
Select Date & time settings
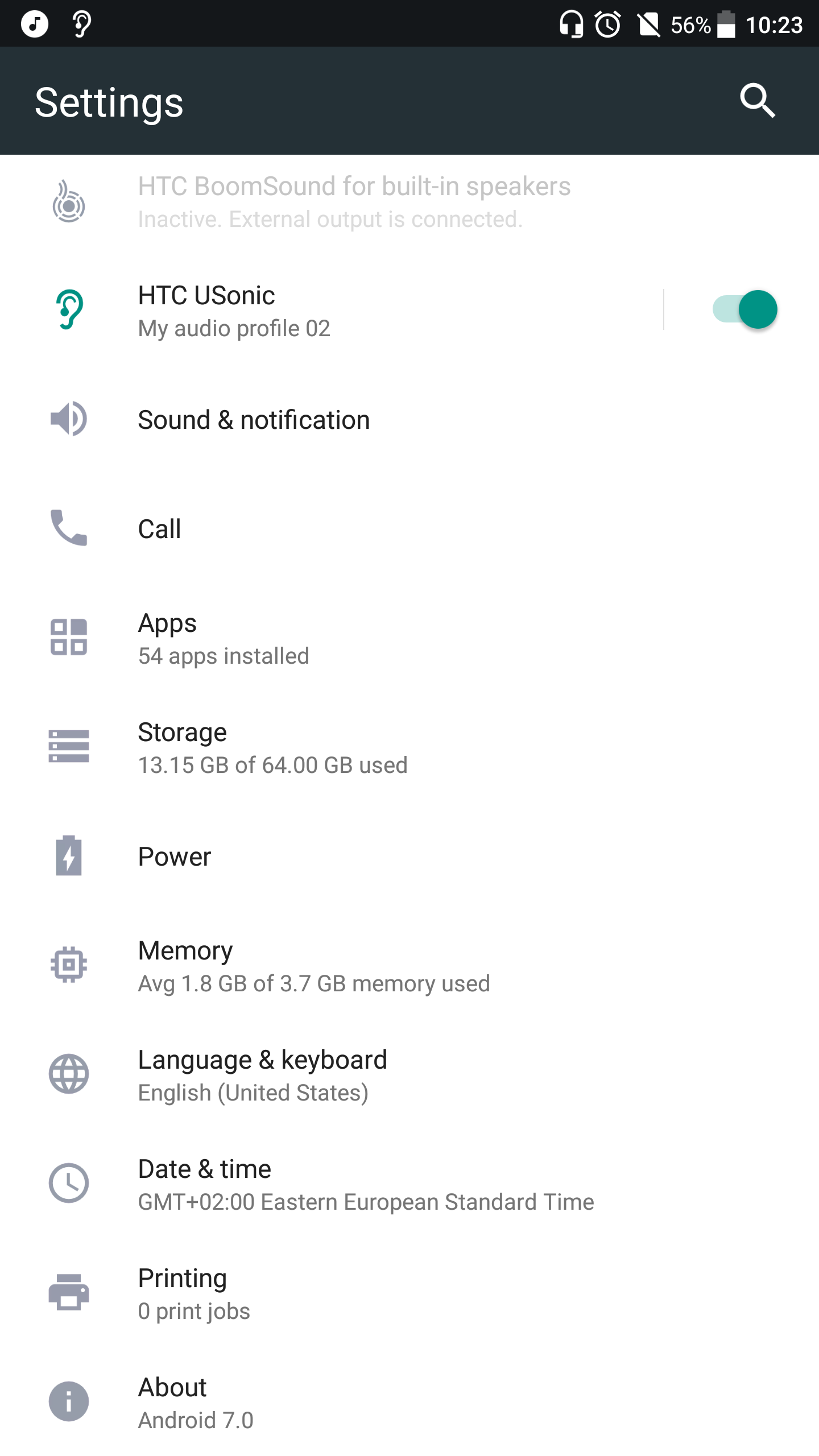pos(409,1184)
